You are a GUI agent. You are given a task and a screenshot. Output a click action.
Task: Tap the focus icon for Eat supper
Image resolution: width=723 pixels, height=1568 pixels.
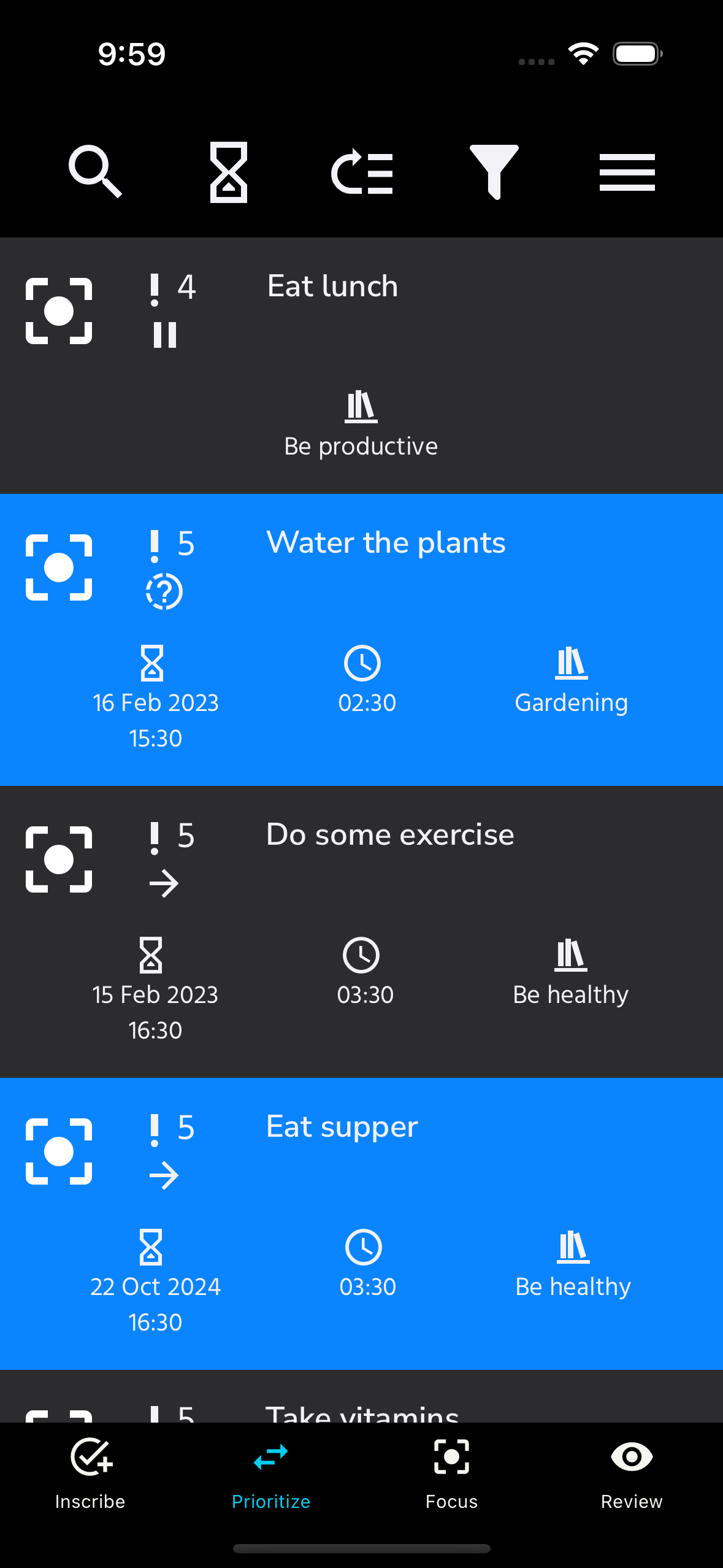point(59,1151)
